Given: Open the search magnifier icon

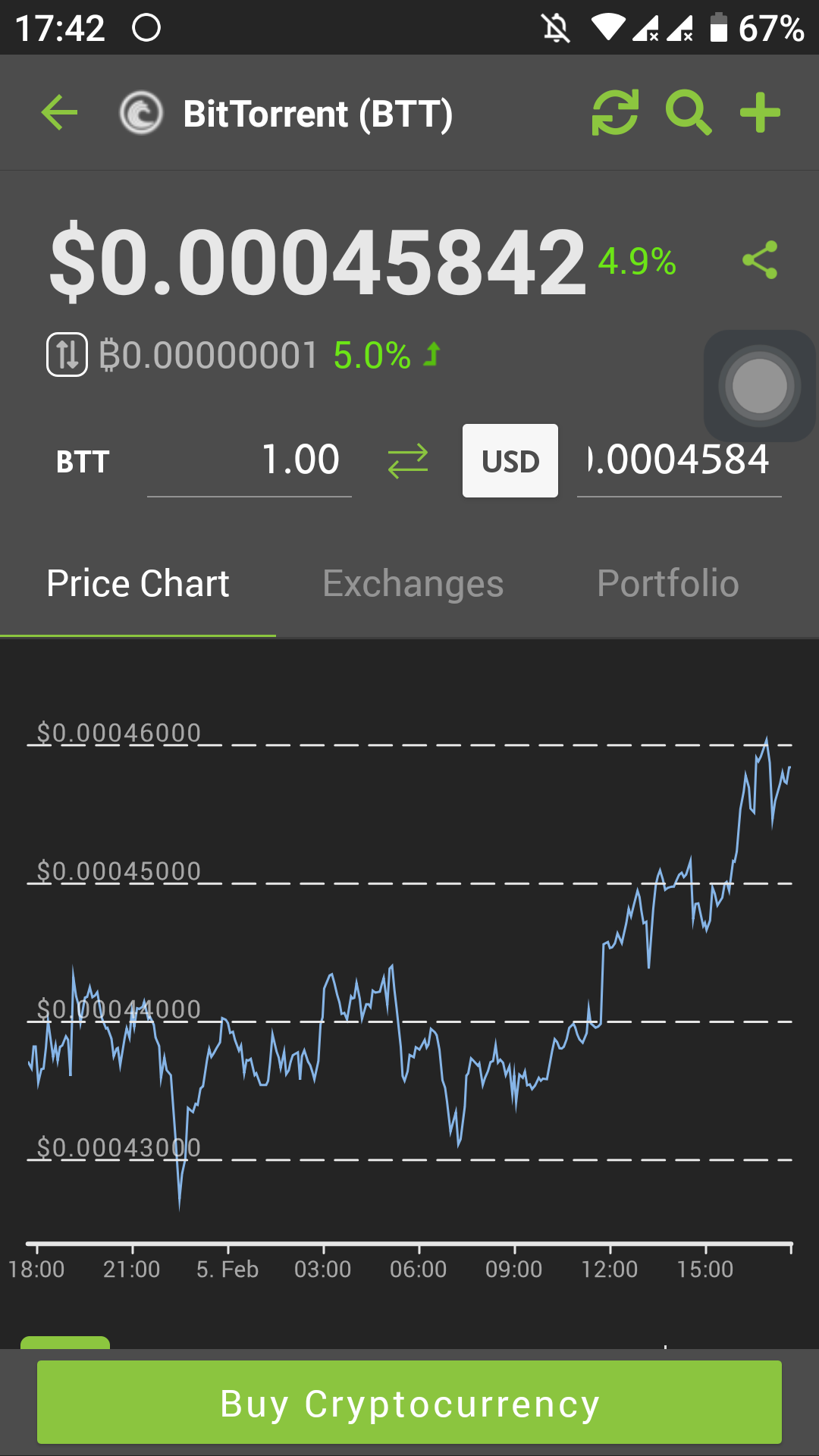Looking at the screenshot, I should [688, 113].
